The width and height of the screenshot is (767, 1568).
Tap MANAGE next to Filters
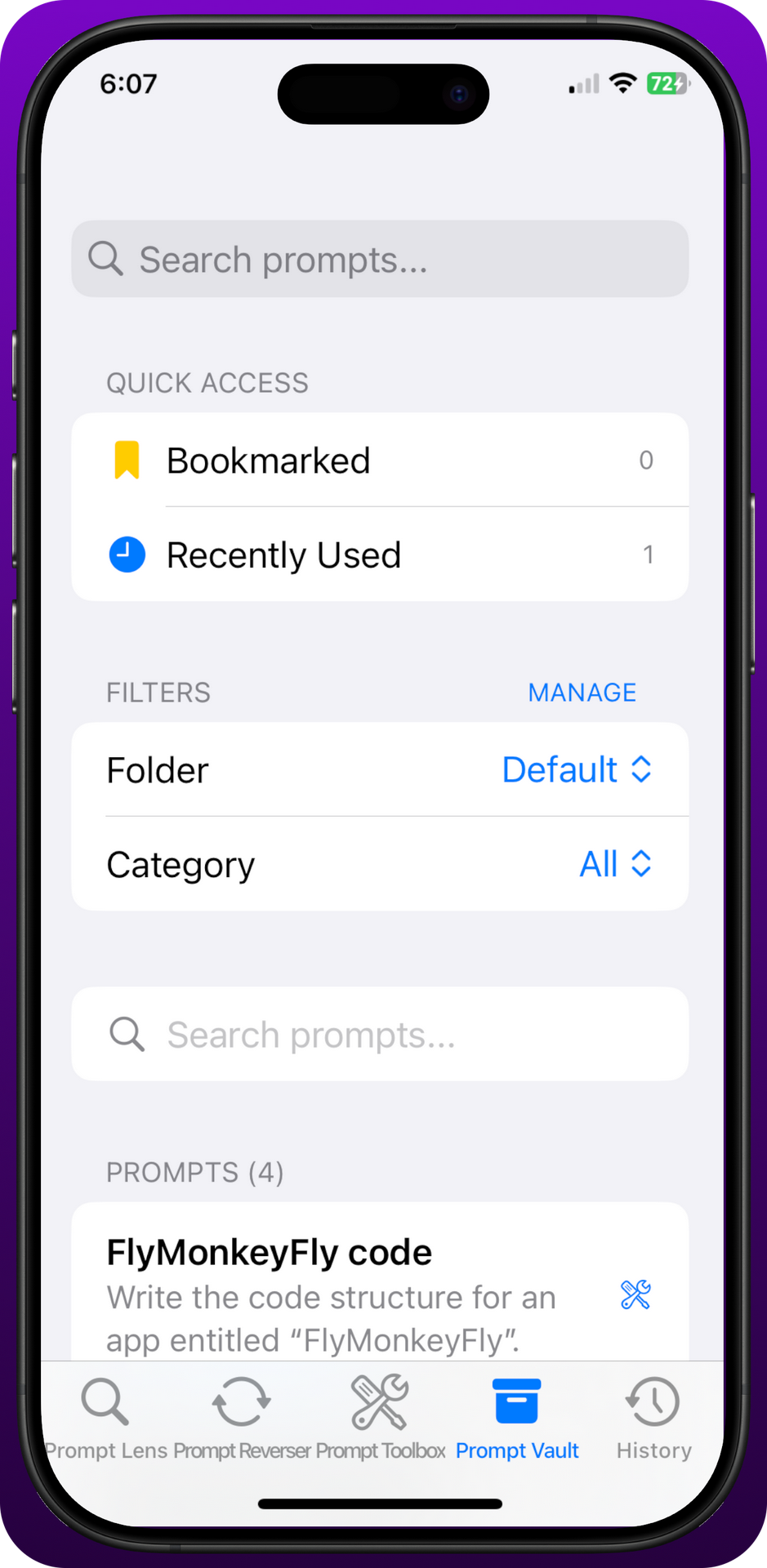pyautogui.click(x=582, y=693)
